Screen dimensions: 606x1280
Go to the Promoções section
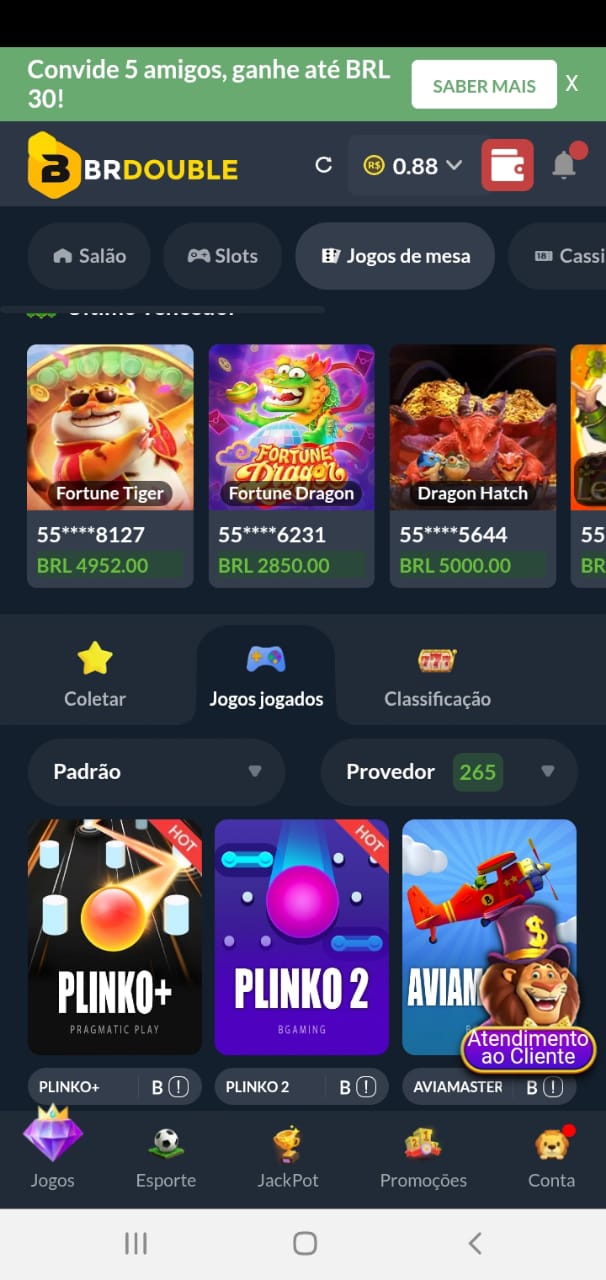point(423,1158)
